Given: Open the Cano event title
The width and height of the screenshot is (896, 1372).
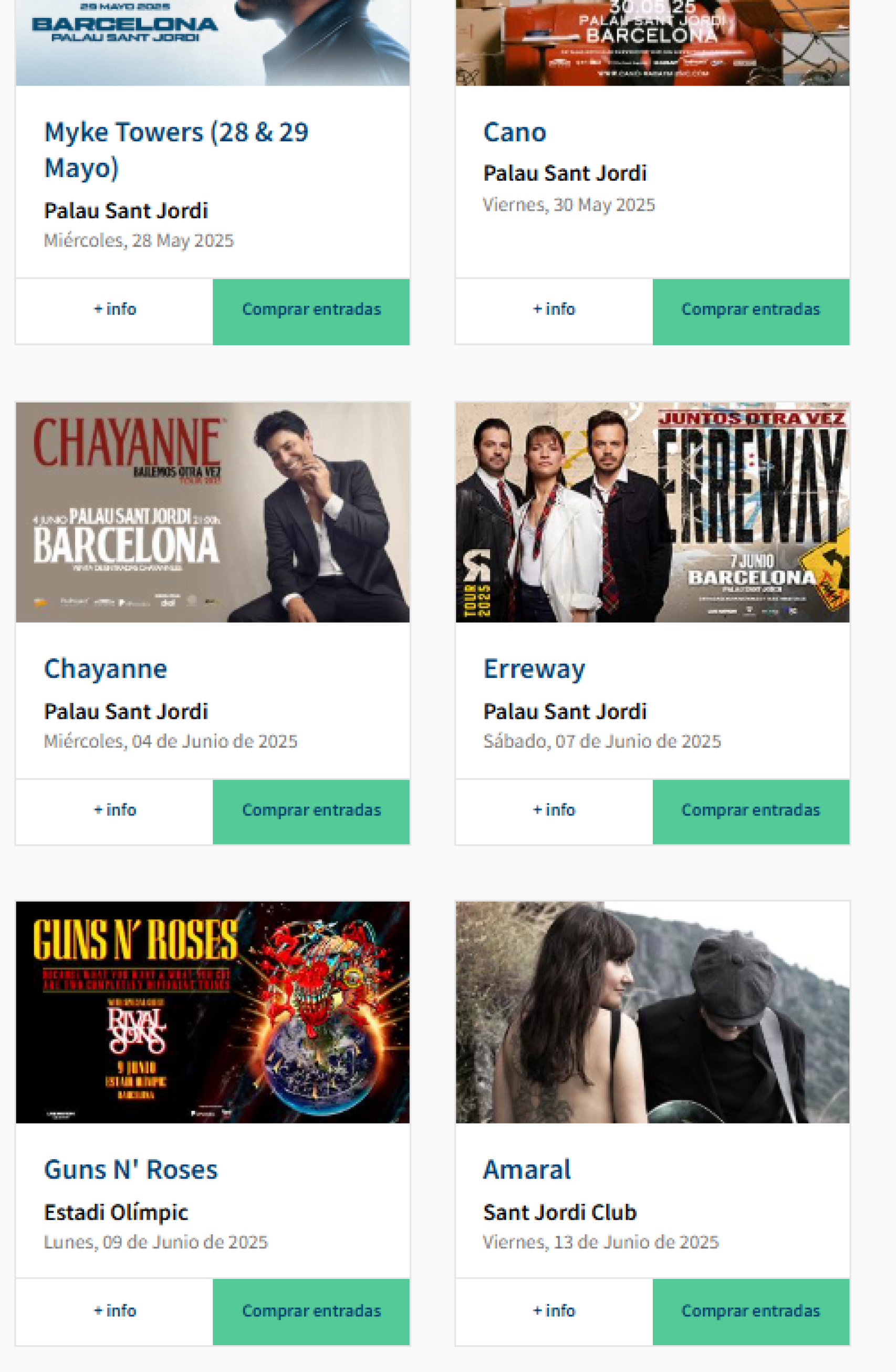Looking at the screenshot, I should [515, 132].
